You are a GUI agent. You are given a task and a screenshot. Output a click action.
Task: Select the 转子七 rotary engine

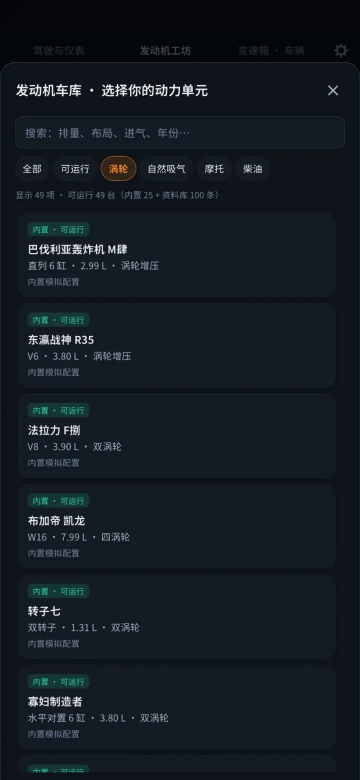pyautogui.click(x=177, y=617)
